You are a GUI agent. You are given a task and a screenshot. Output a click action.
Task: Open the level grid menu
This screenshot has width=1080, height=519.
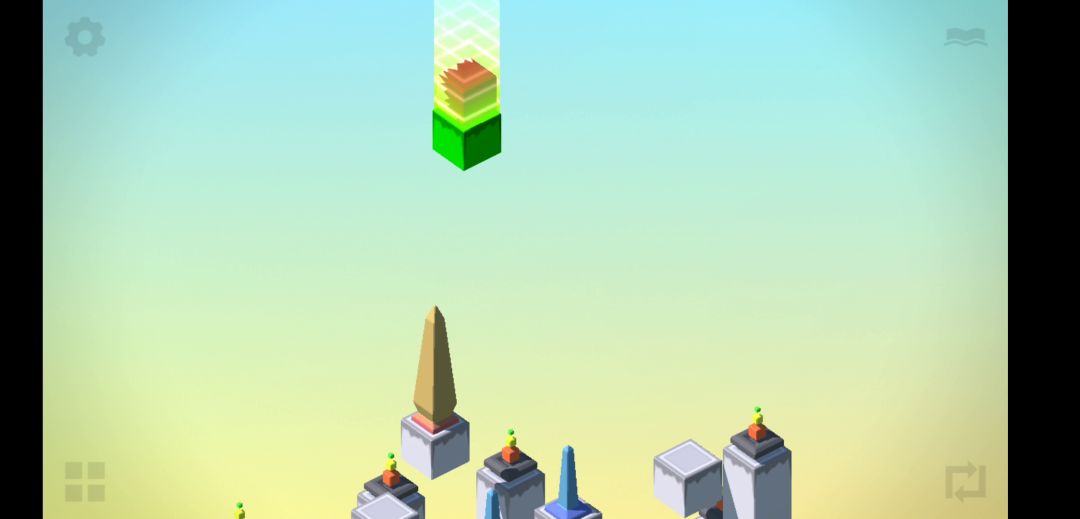[x=85, y=481]
